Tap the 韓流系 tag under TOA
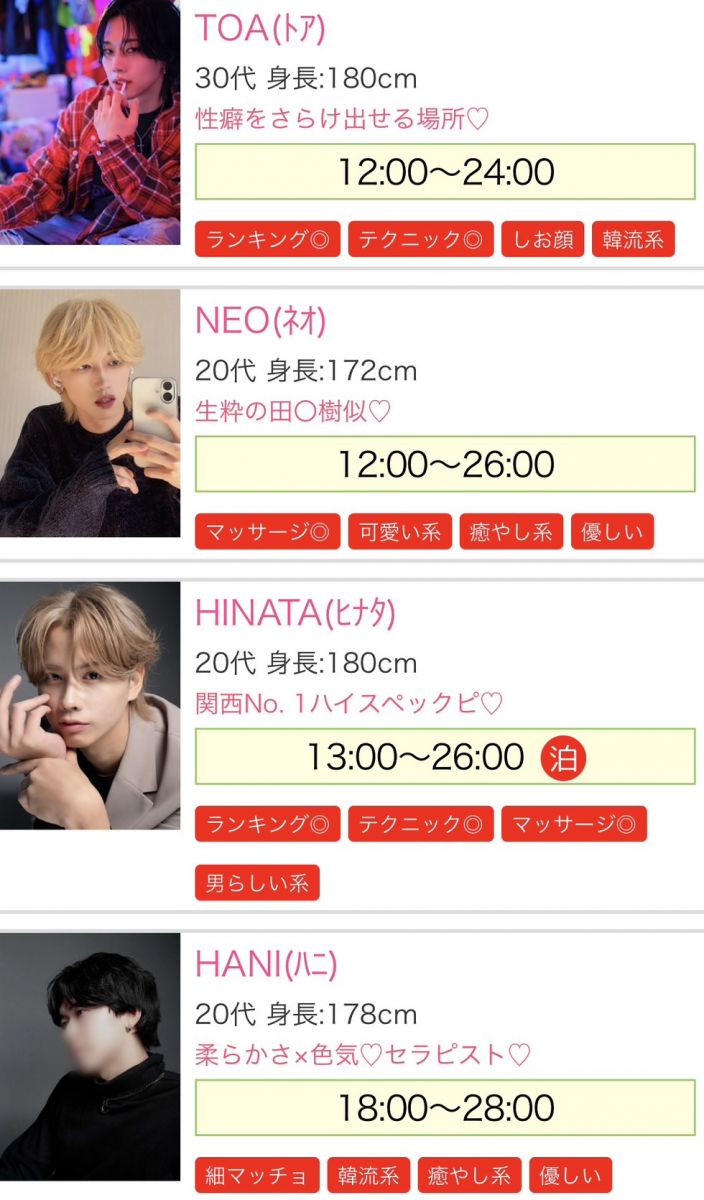Viewport: 704px width, 1200px height. [633, 240]
